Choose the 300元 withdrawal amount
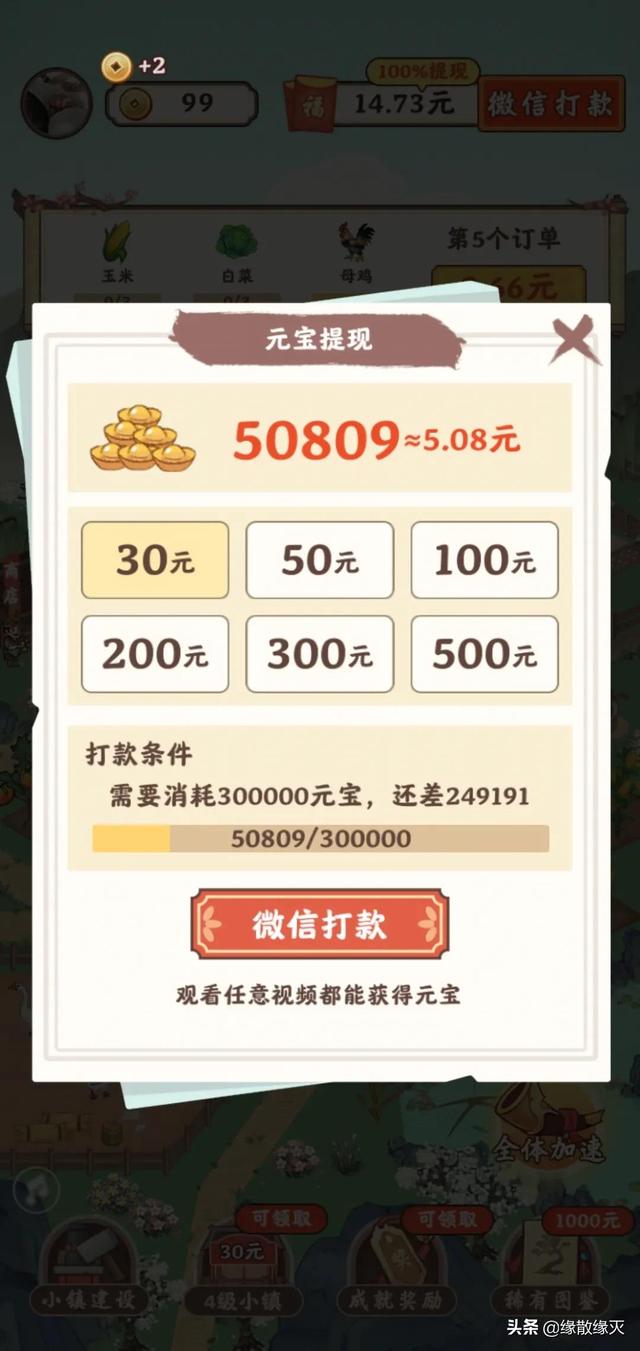640x1351 pixels. point(320,655)
